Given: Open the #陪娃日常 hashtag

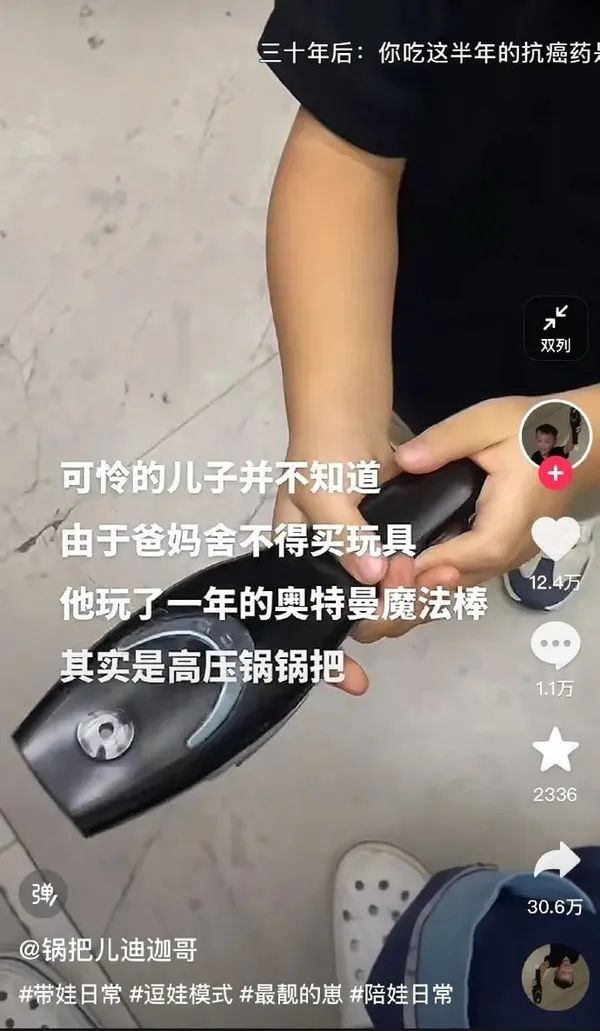Looking at the screenshot, I should (400, 994).
